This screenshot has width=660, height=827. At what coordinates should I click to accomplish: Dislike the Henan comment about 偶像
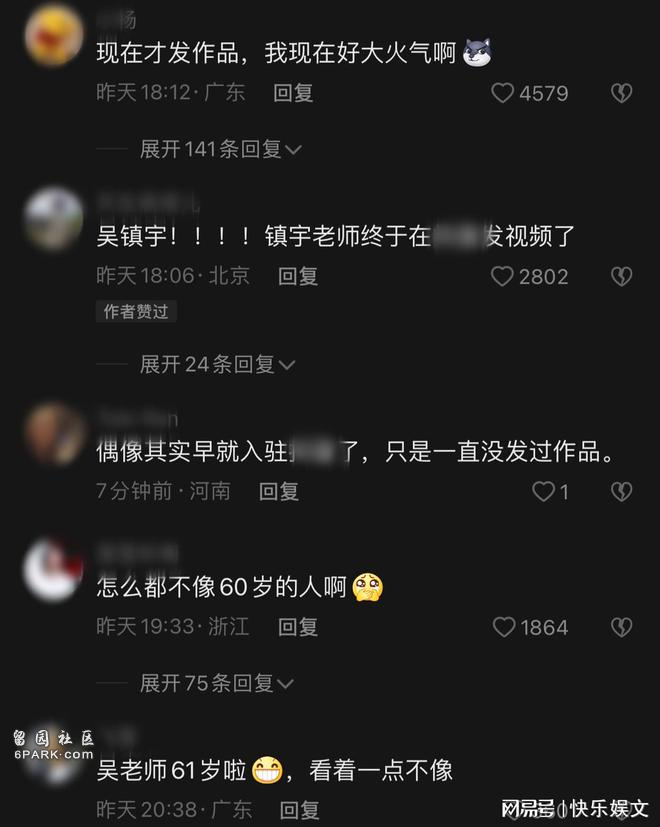621,491
